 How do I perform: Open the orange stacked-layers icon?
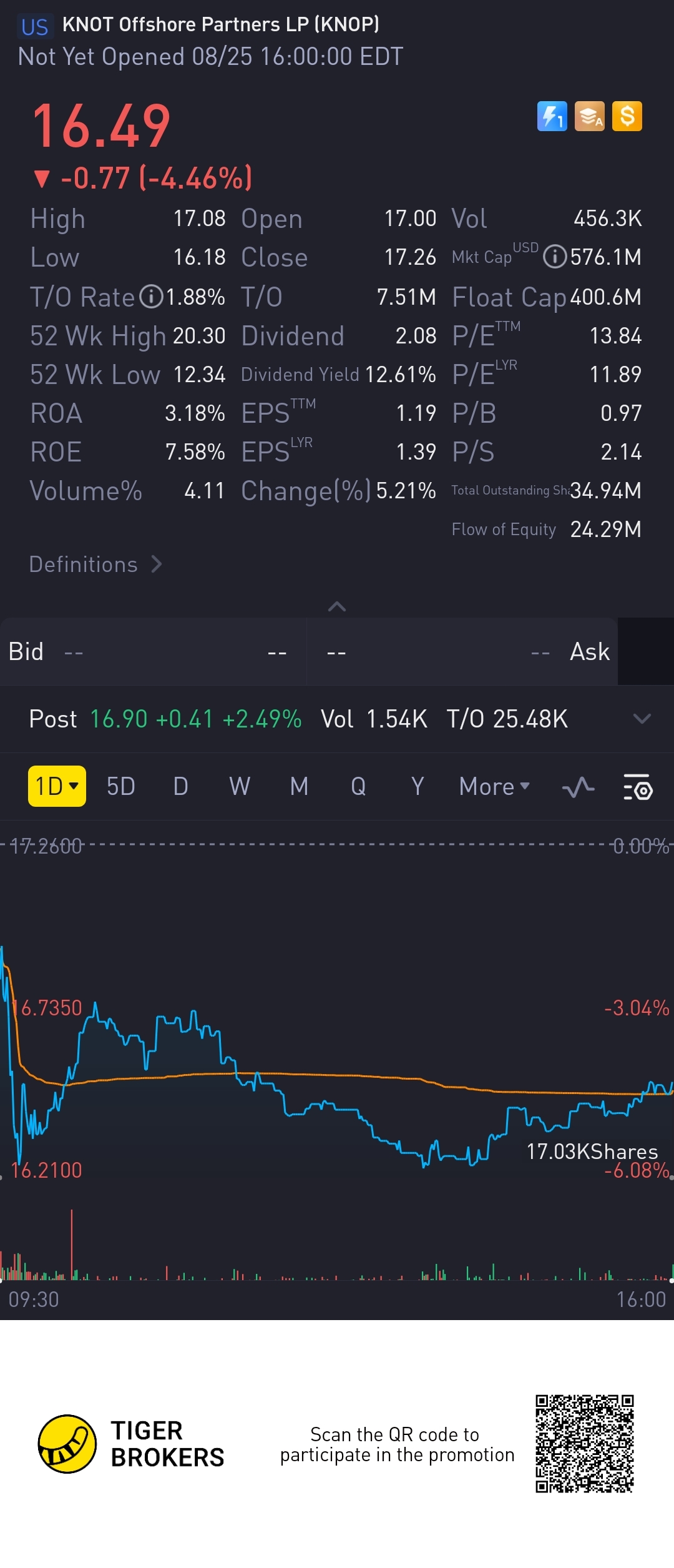coord(589,116)
